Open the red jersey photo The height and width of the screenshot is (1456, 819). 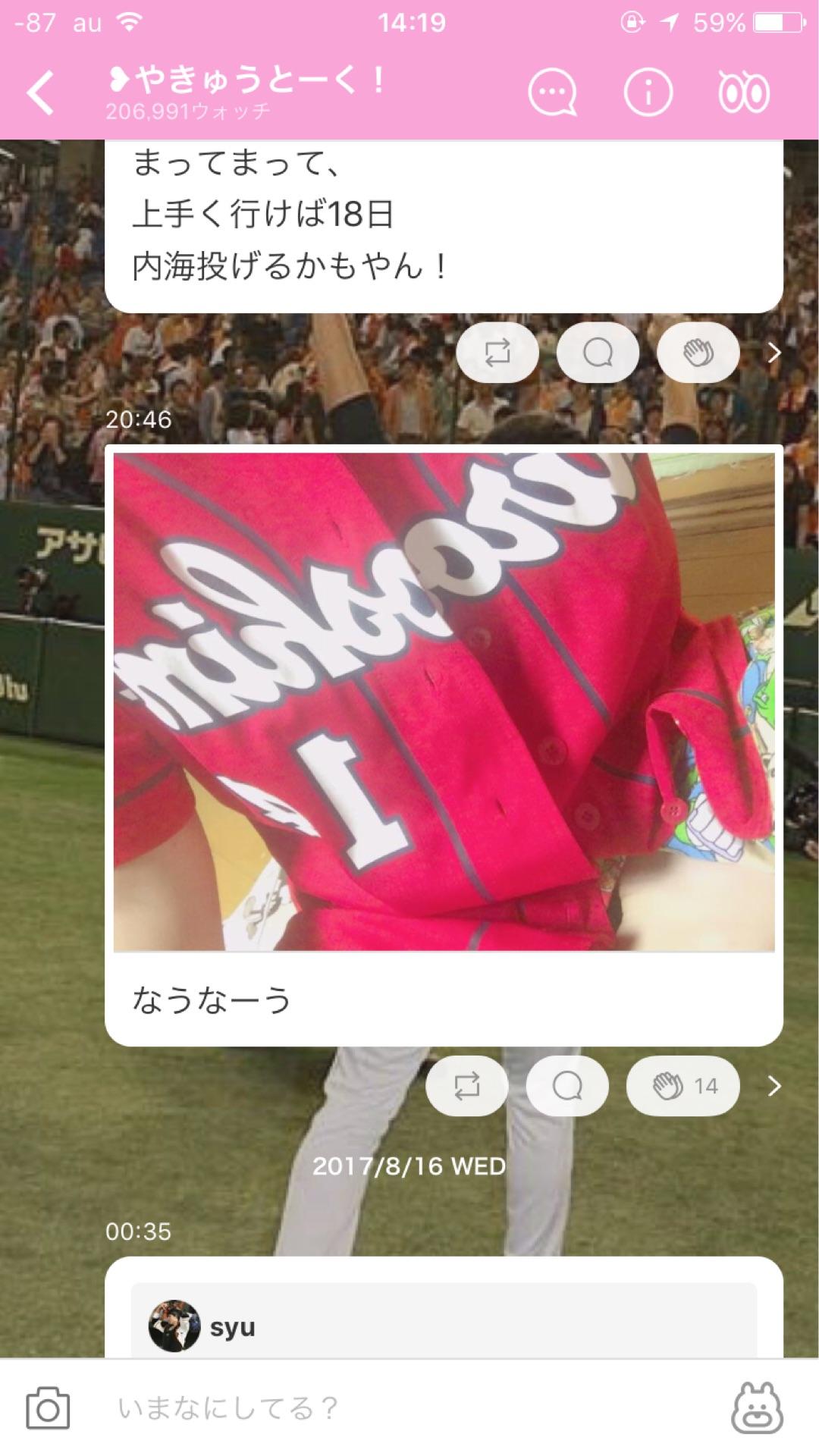click(x=444, y=701)
